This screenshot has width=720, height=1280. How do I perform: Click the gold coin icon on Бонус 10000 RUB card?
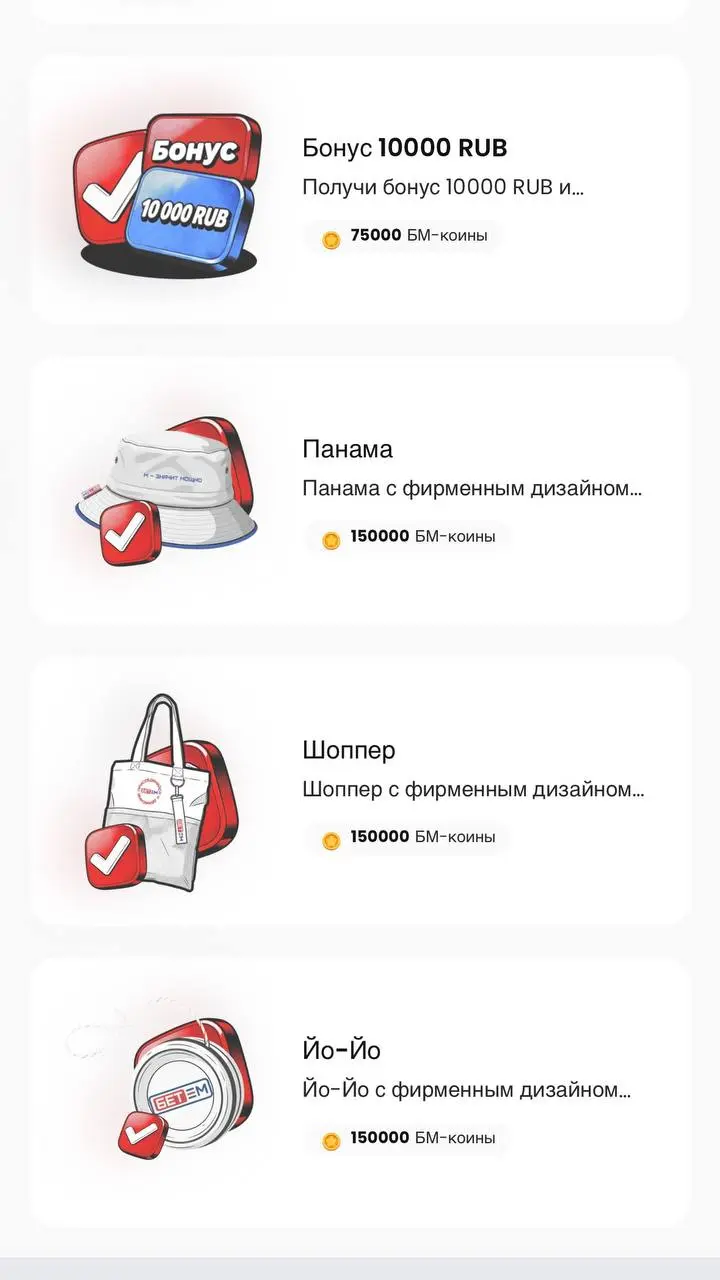(x=330, y=236)
